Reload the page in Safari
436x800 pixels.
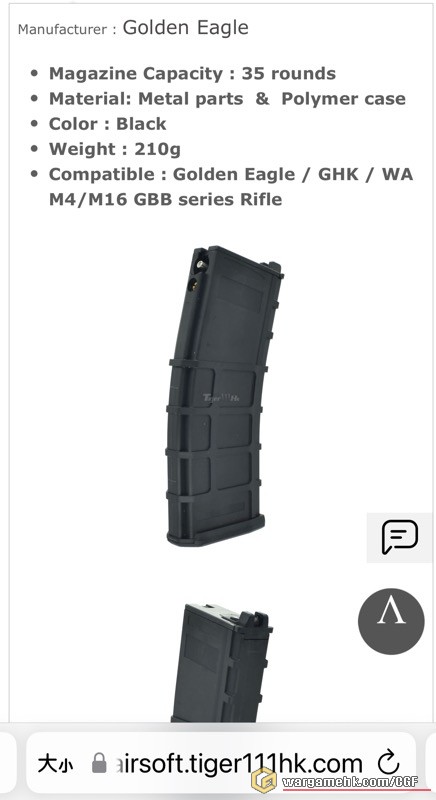point(389,762)
